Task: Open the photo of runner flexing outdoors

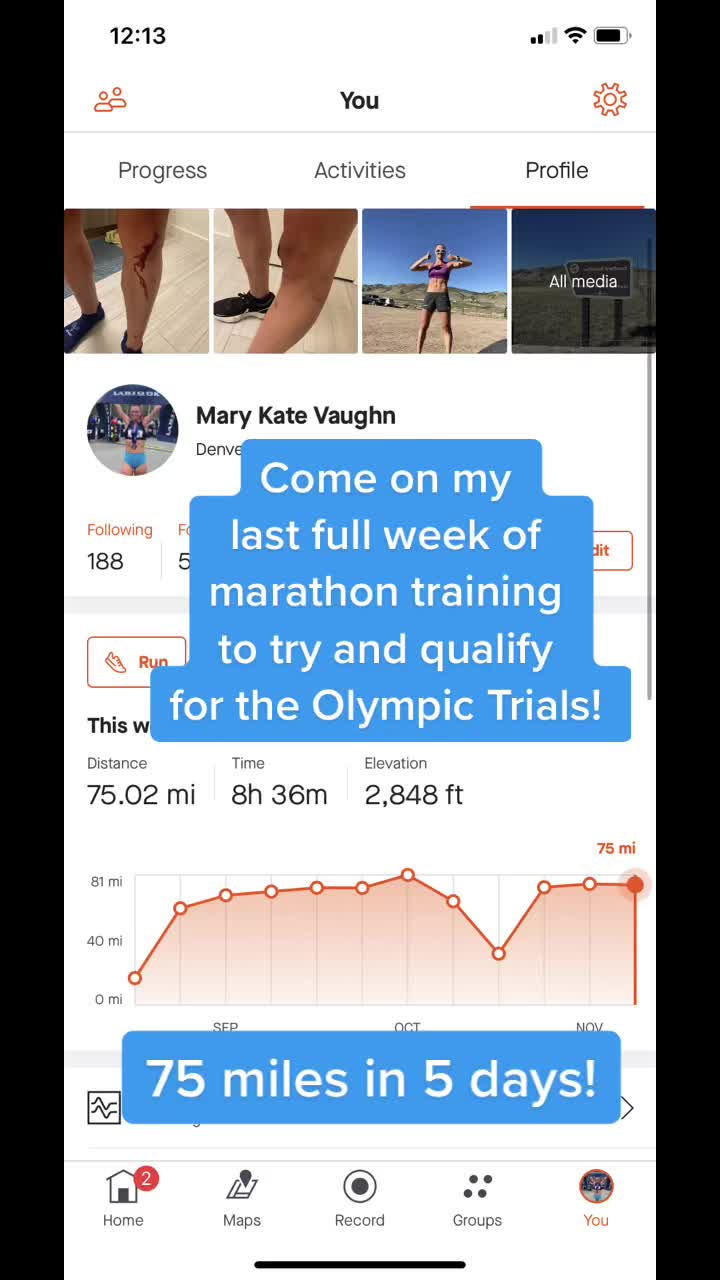Action: [434, 281]
